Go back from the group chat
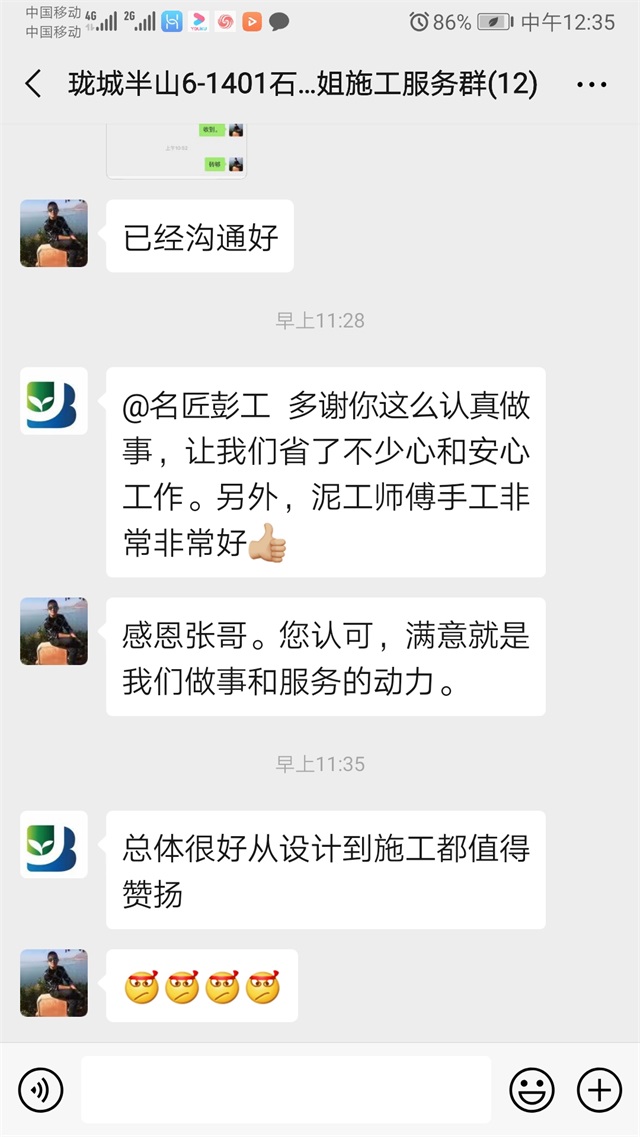This screenshot has width=640, height=1137. pos(34,84)
